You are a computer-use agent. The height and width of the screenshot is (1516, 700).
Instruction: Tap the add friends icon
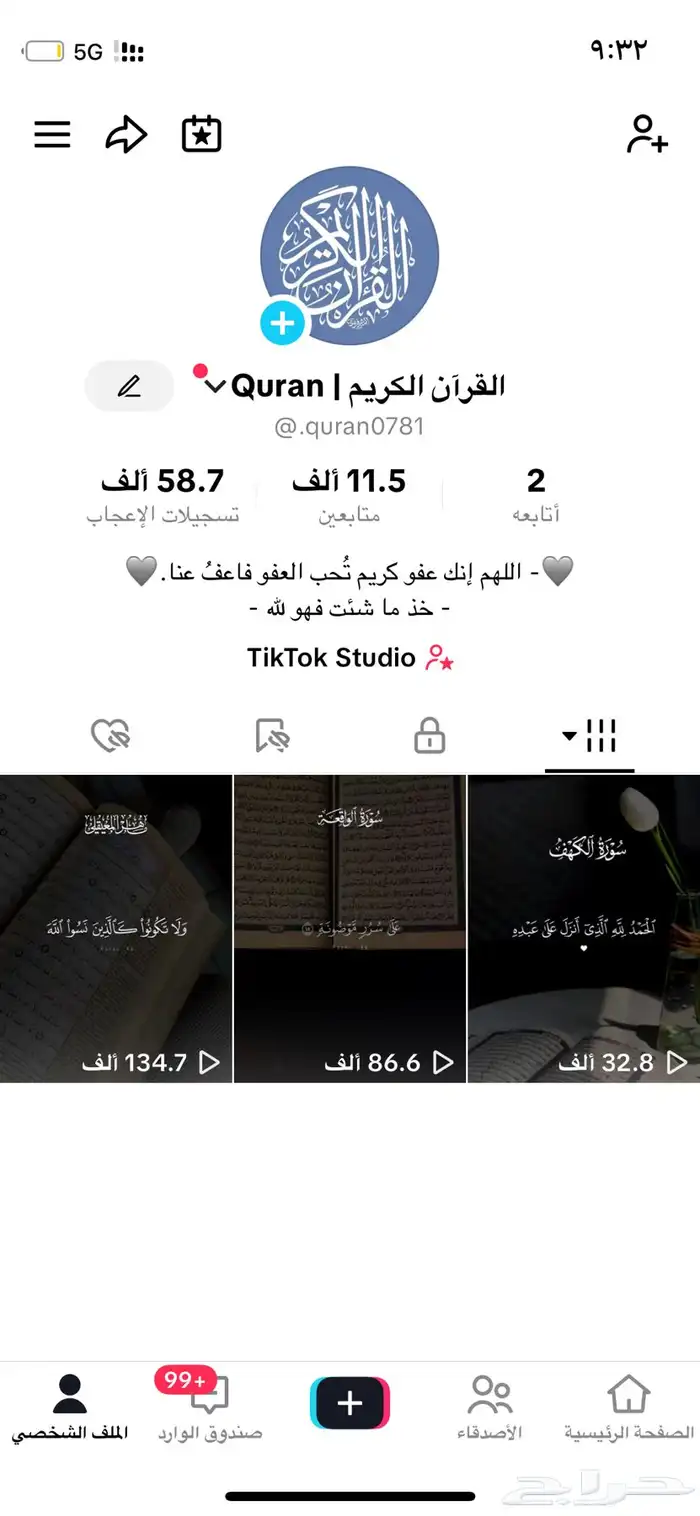coord(646,134)
